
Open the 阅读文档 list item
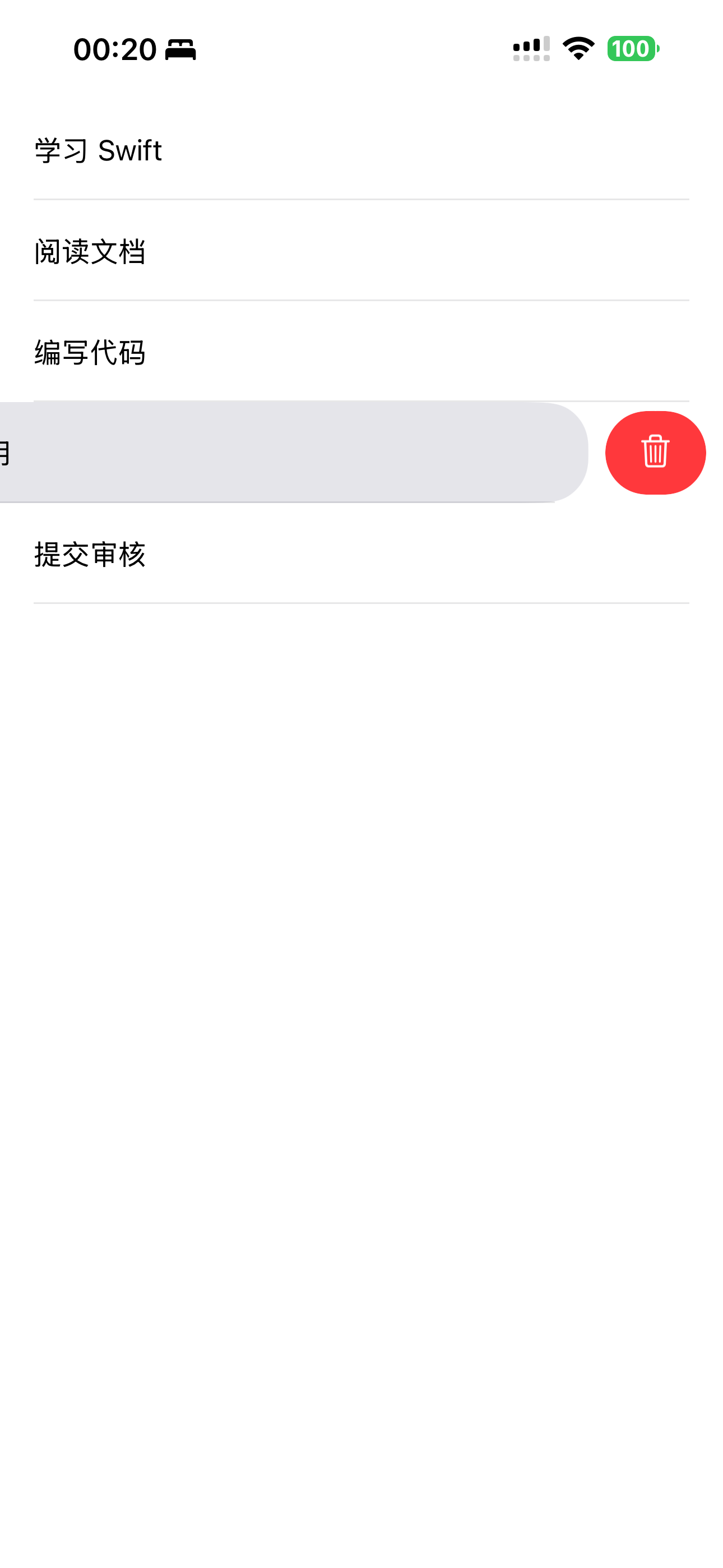(361, 251)
